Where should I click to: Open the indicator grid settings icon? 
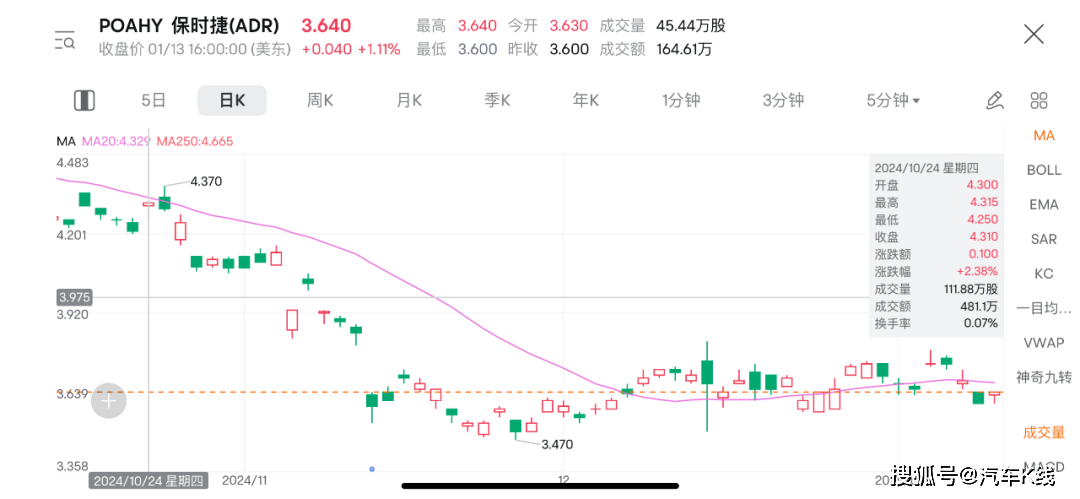click(1039, 100)
